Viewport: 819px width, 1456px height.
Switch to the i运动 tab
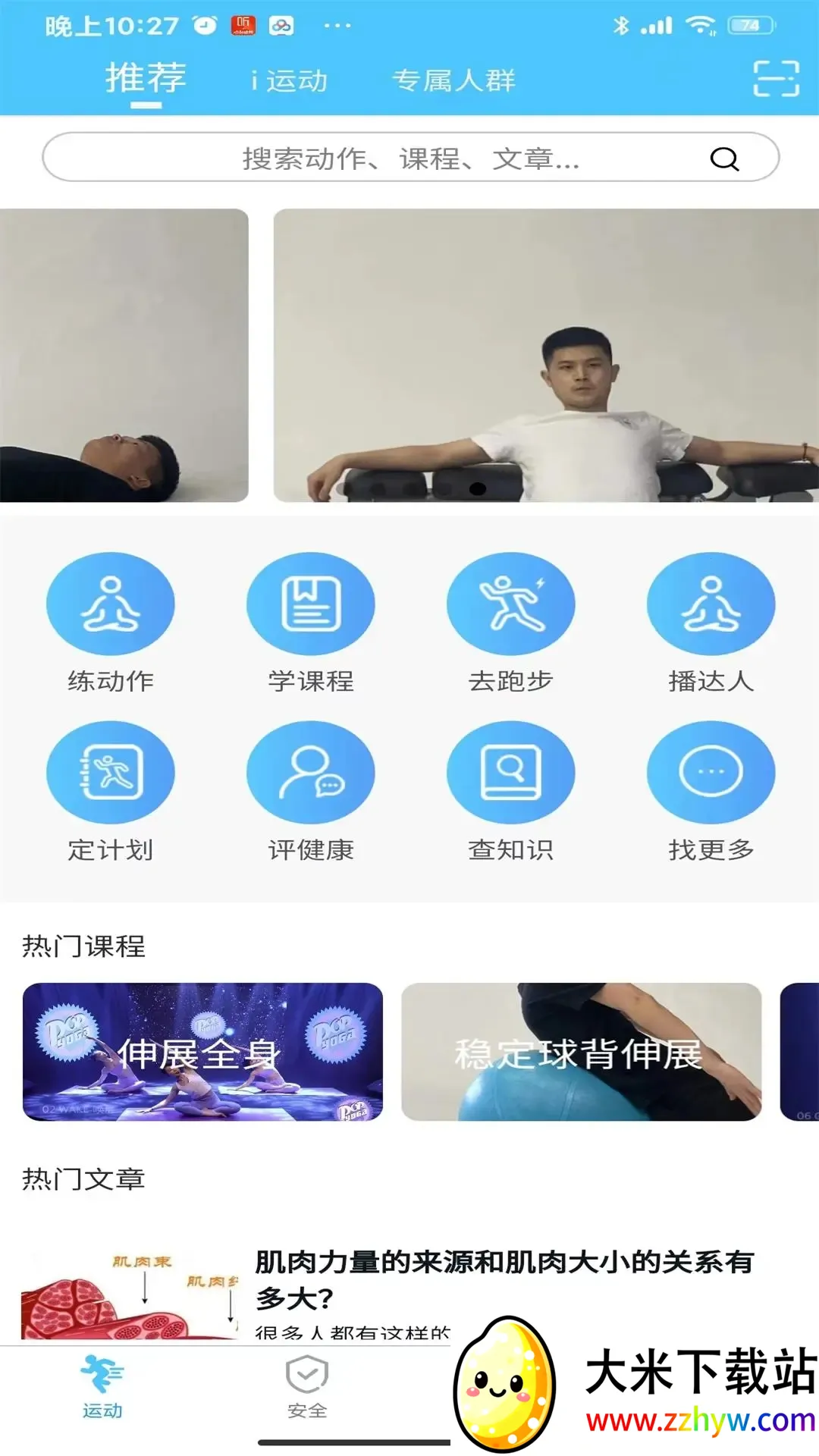[289, 80]
